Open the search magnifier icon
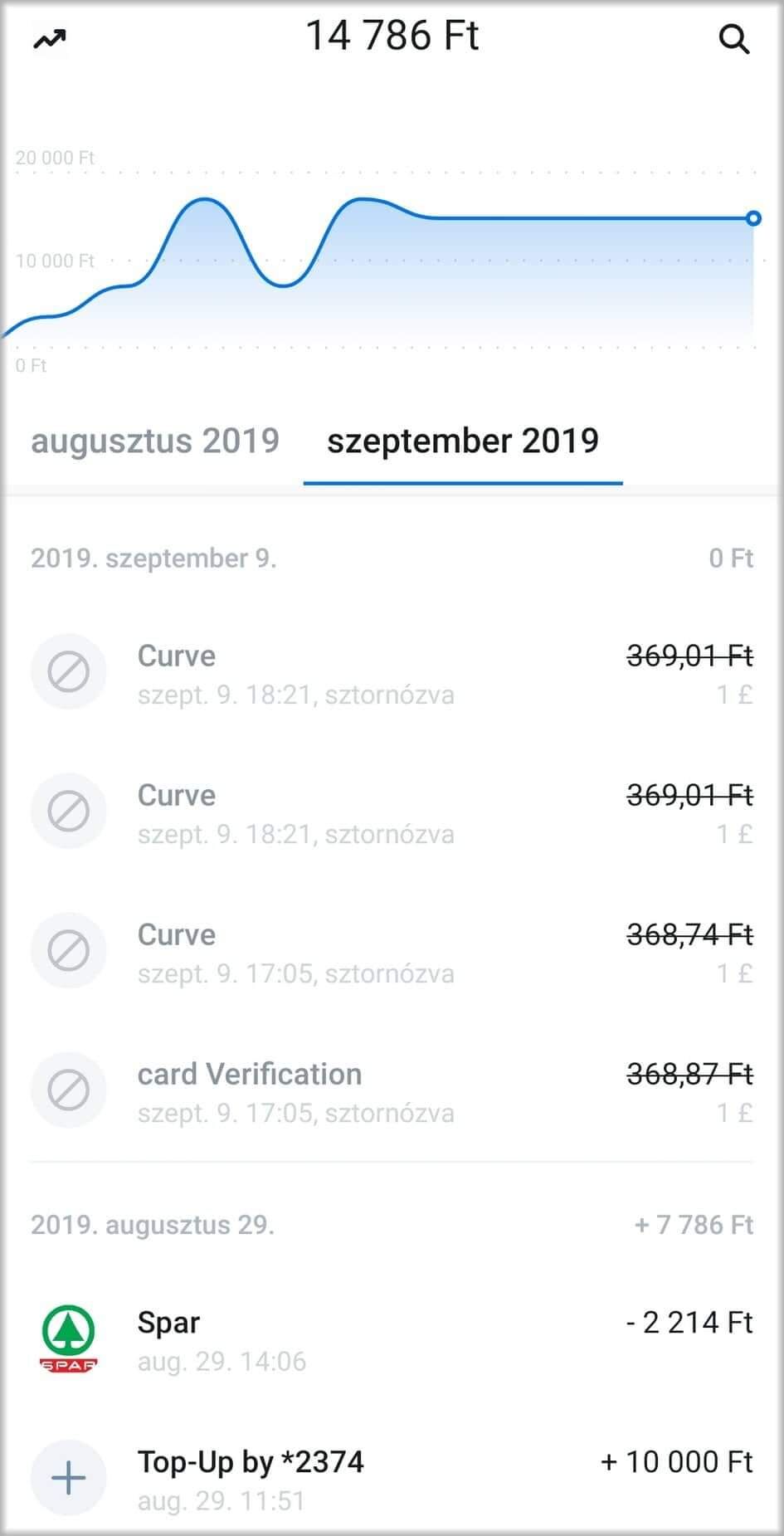The image size is (784, 1536). [x=733, y=39]
